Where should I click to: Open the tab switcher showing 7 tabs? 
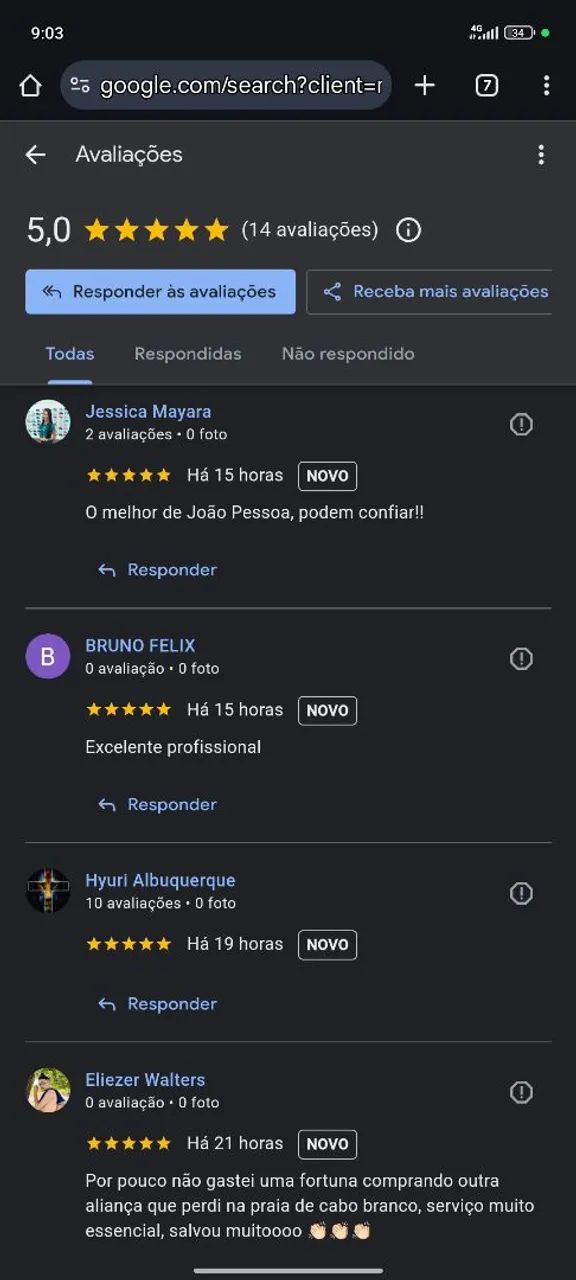pyautogui.click(x=486, y=86)
